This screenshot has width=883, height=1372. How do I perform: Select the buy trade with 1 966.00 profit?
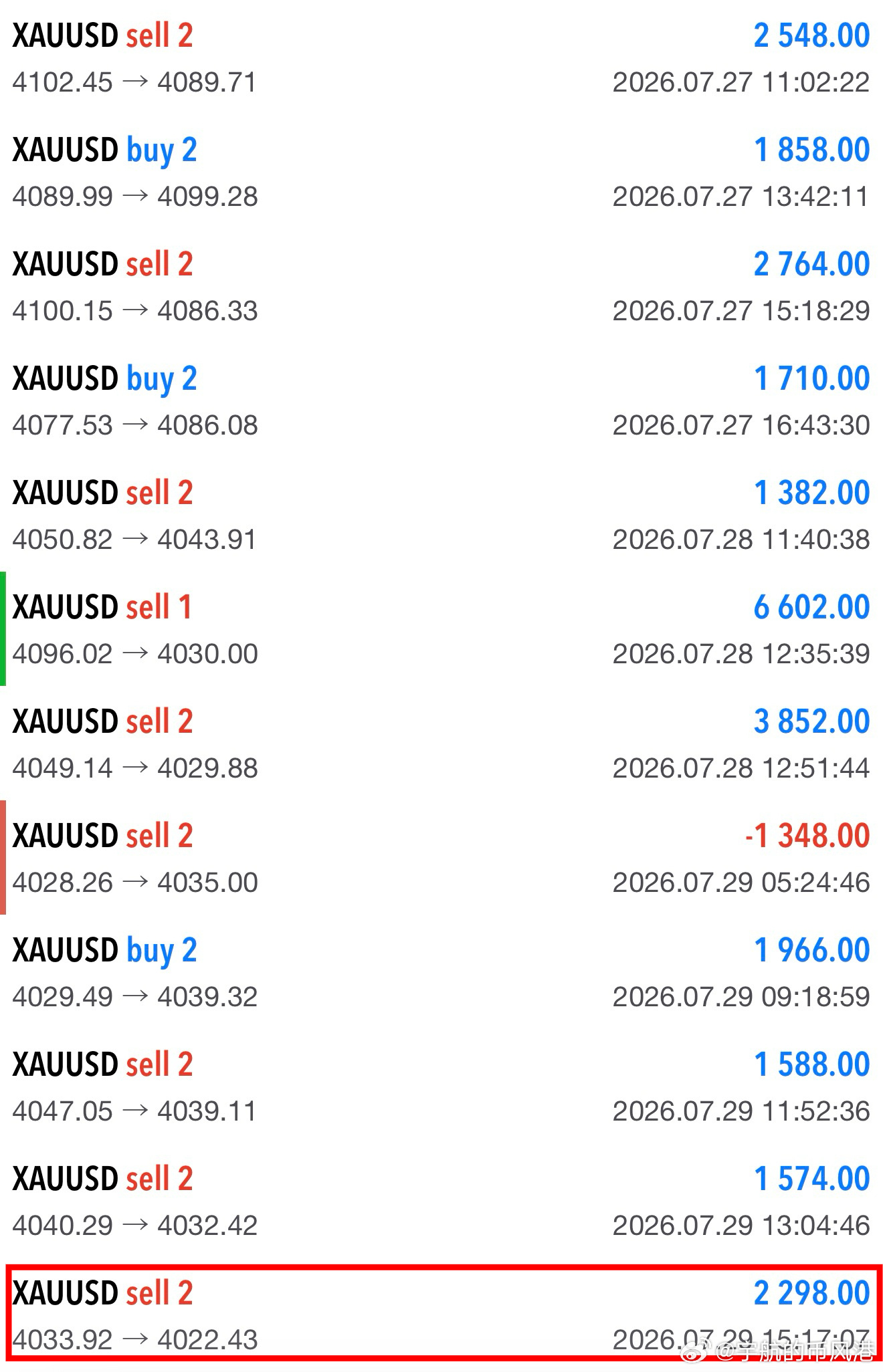441,972
